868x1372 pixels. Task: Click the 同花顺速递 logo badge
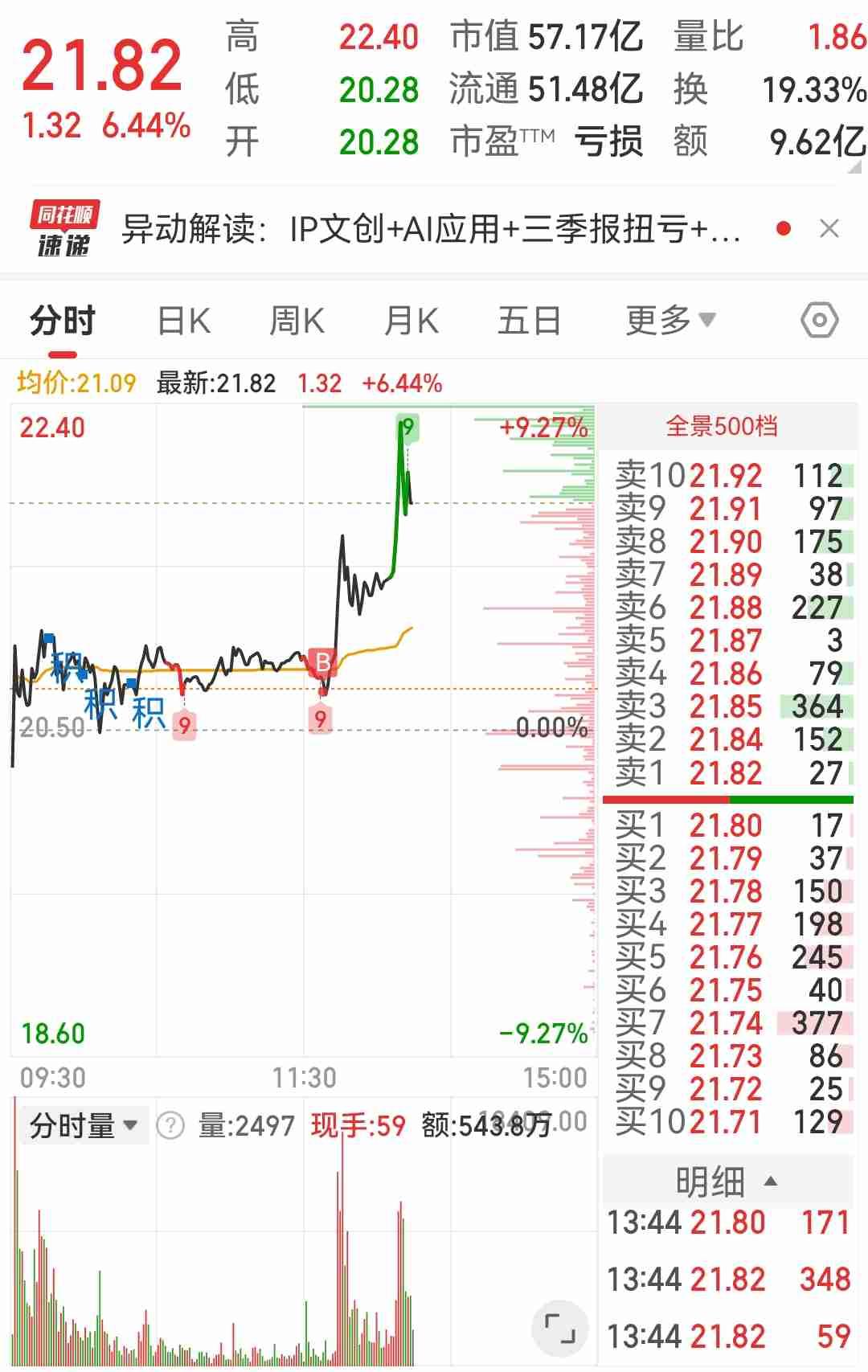(63, 228)
